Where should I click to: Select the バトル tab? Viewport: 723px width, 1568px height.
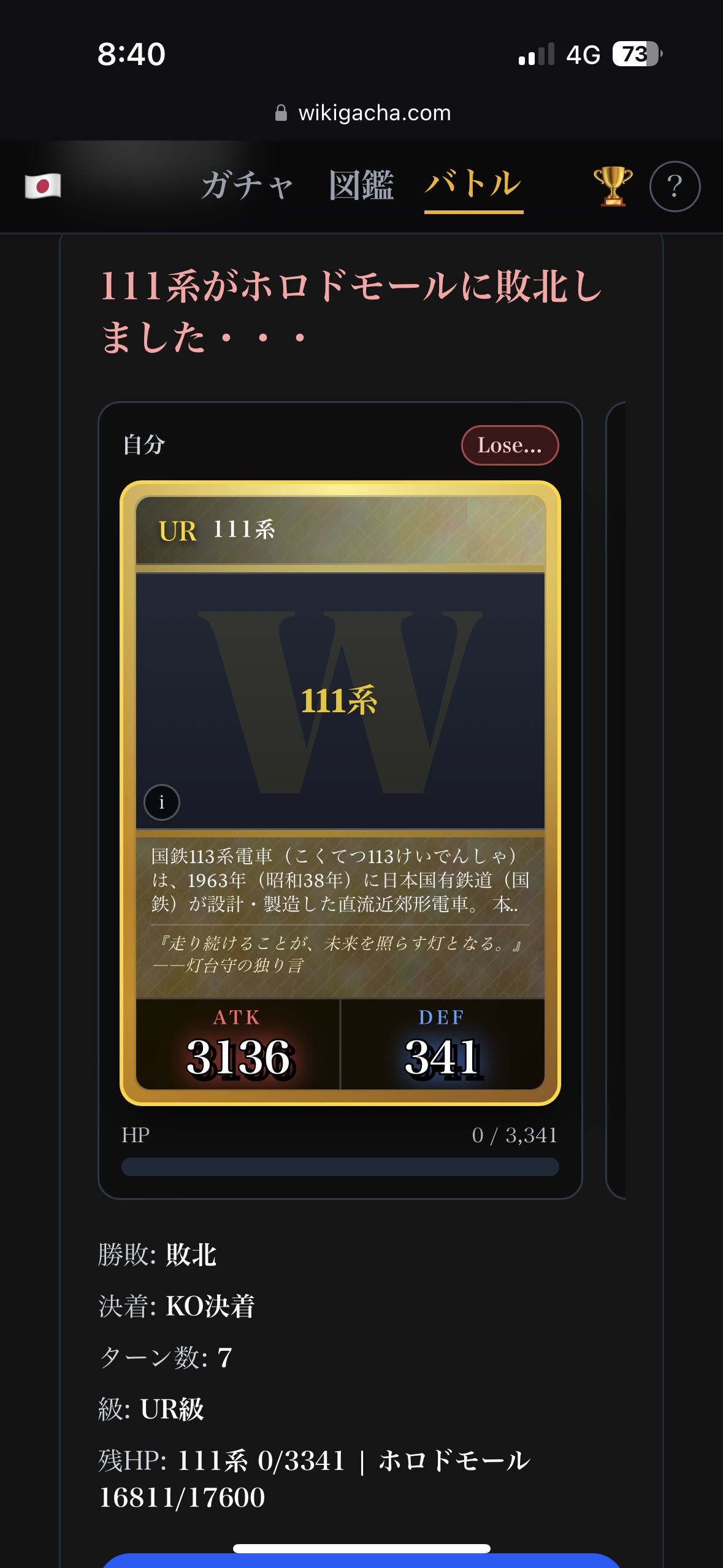473,185
